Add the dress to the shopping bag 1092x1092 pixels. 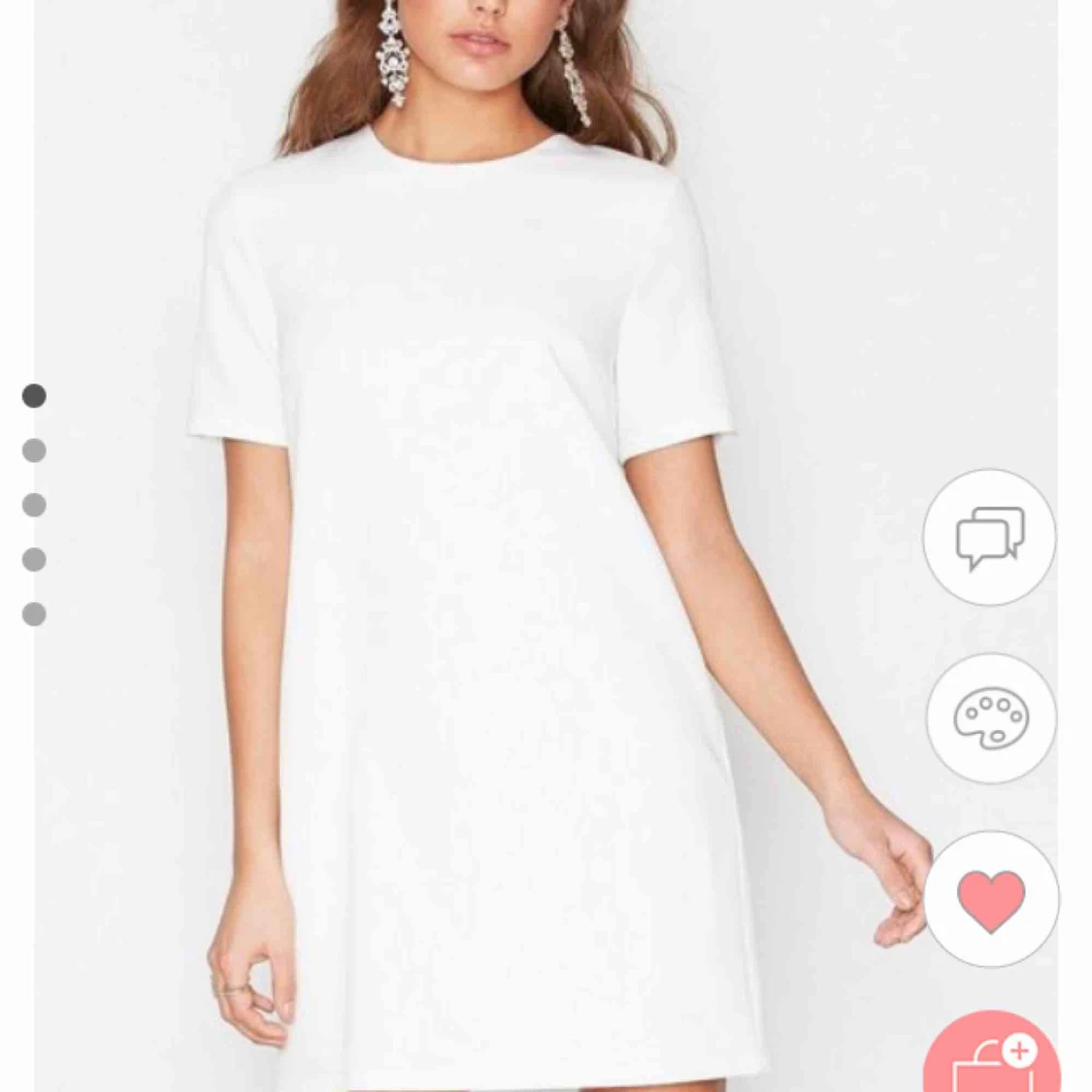coord(991,1061)
